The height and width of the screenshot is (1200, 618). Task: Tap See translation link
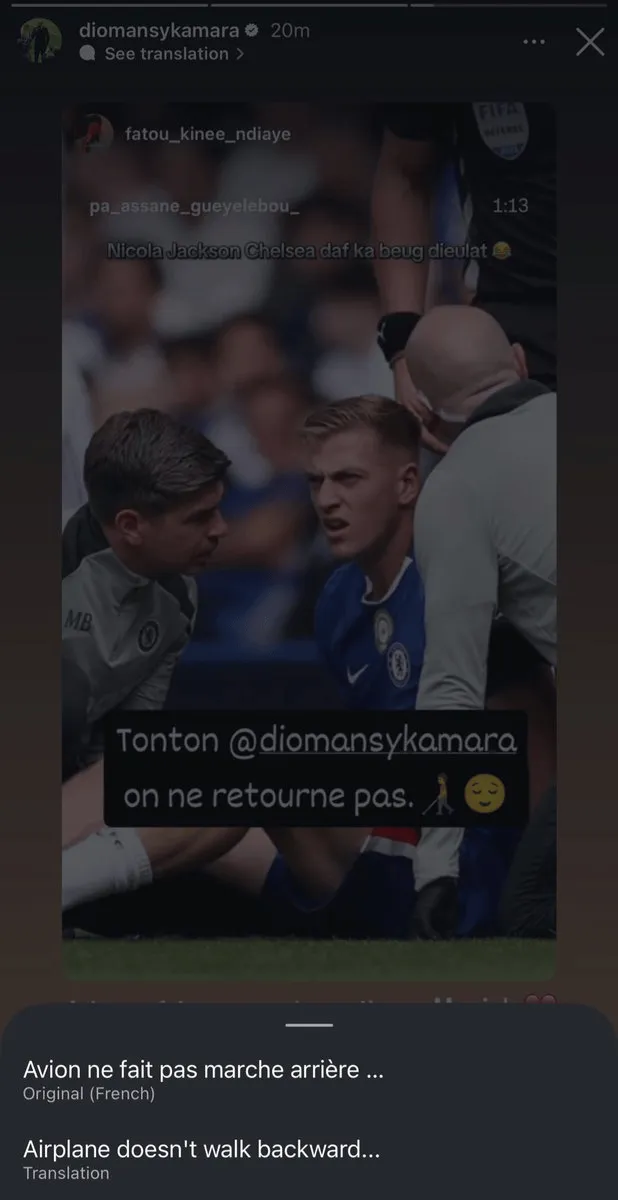172,54
